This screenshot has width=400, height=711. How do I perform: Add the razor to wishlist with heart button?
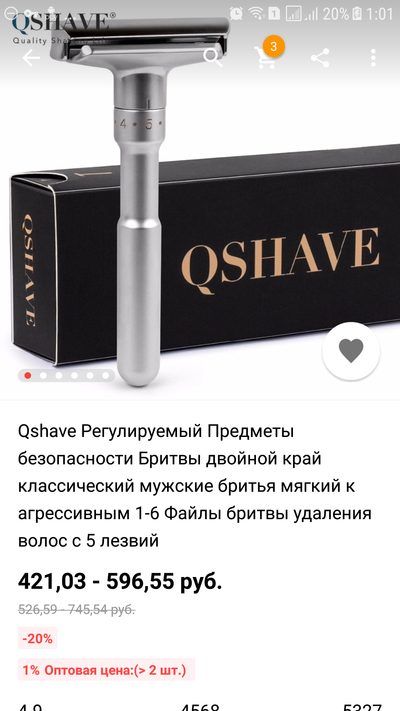351,351
